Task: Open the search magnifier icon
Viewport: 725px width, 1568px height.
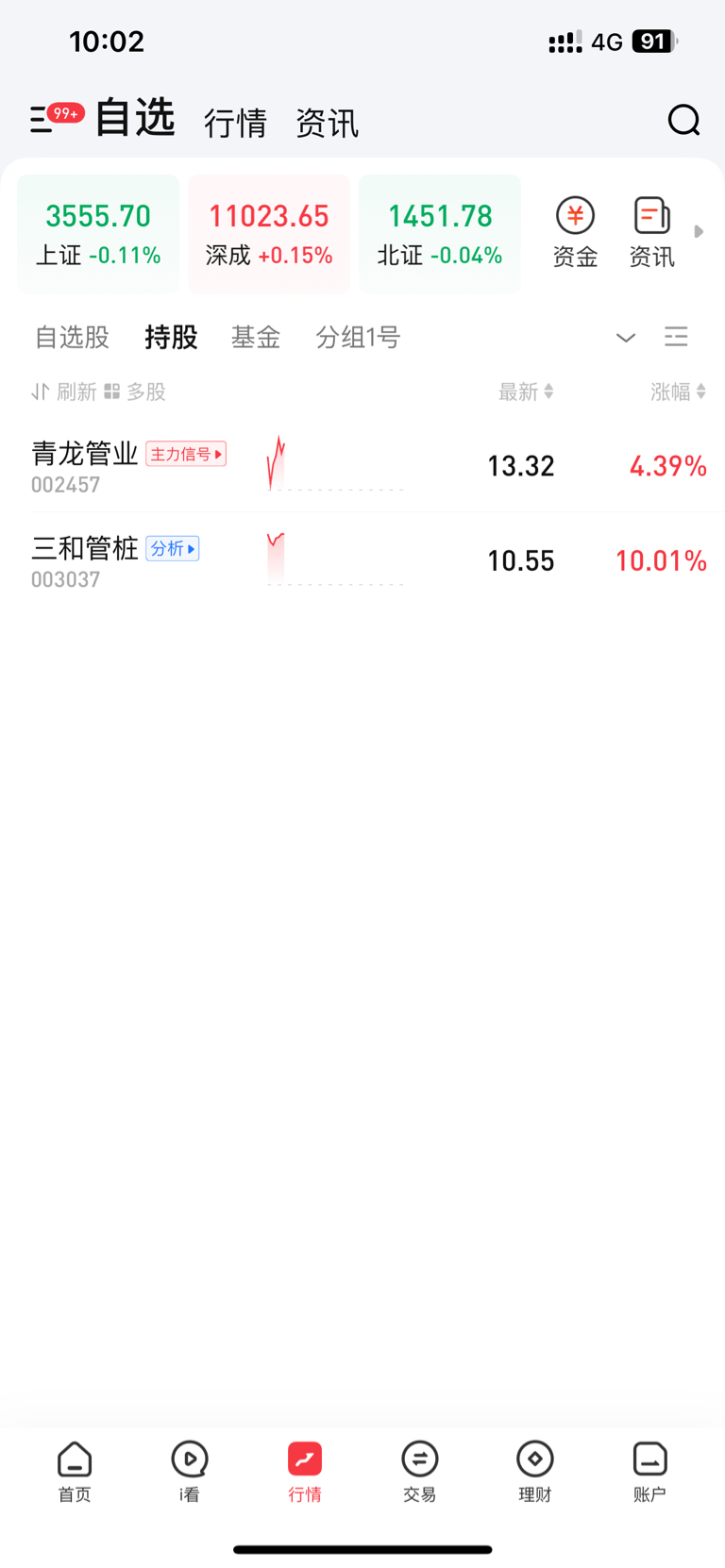Action: [683, 120]
